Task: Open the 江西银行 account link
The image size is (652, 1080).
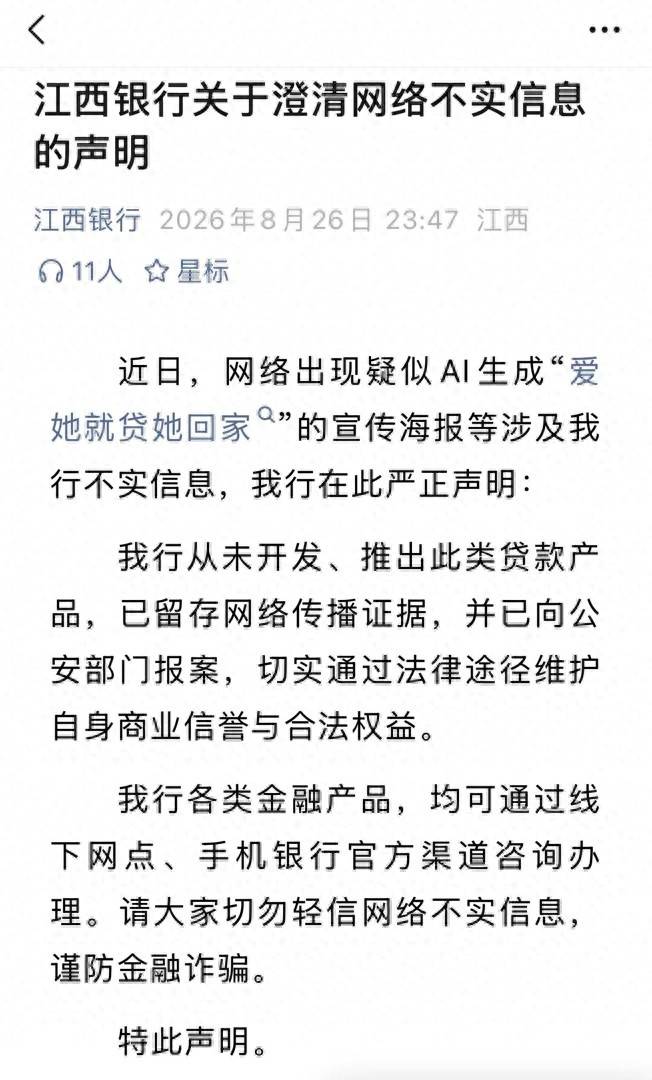Action: (87, 220)
